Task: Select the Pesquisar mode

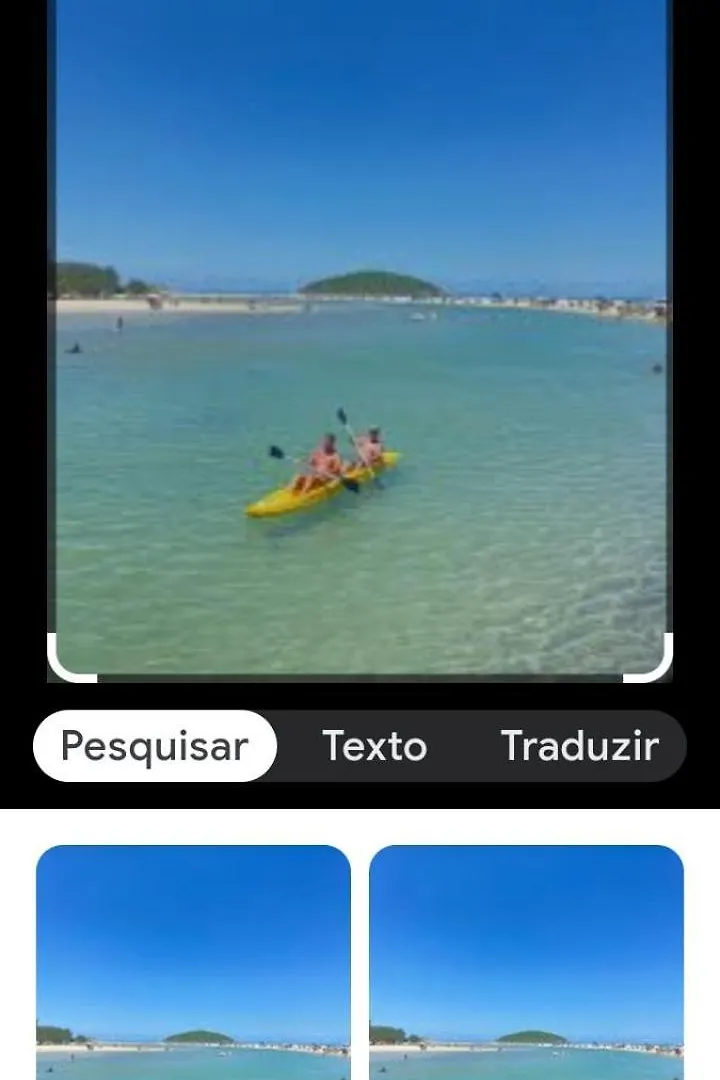Action: pyautogui.click(x=155, y=746)
